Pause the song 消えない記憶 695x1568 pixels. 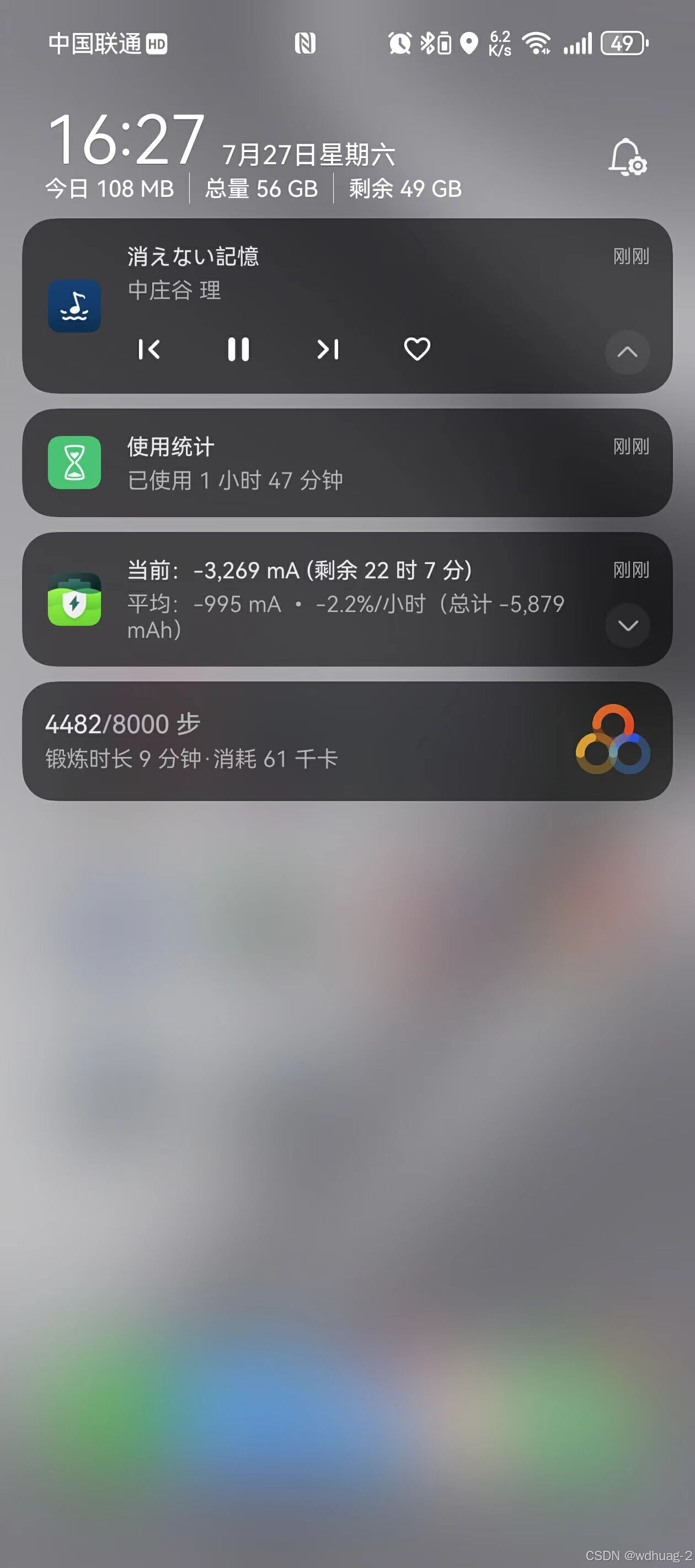[x=238, y=350]
